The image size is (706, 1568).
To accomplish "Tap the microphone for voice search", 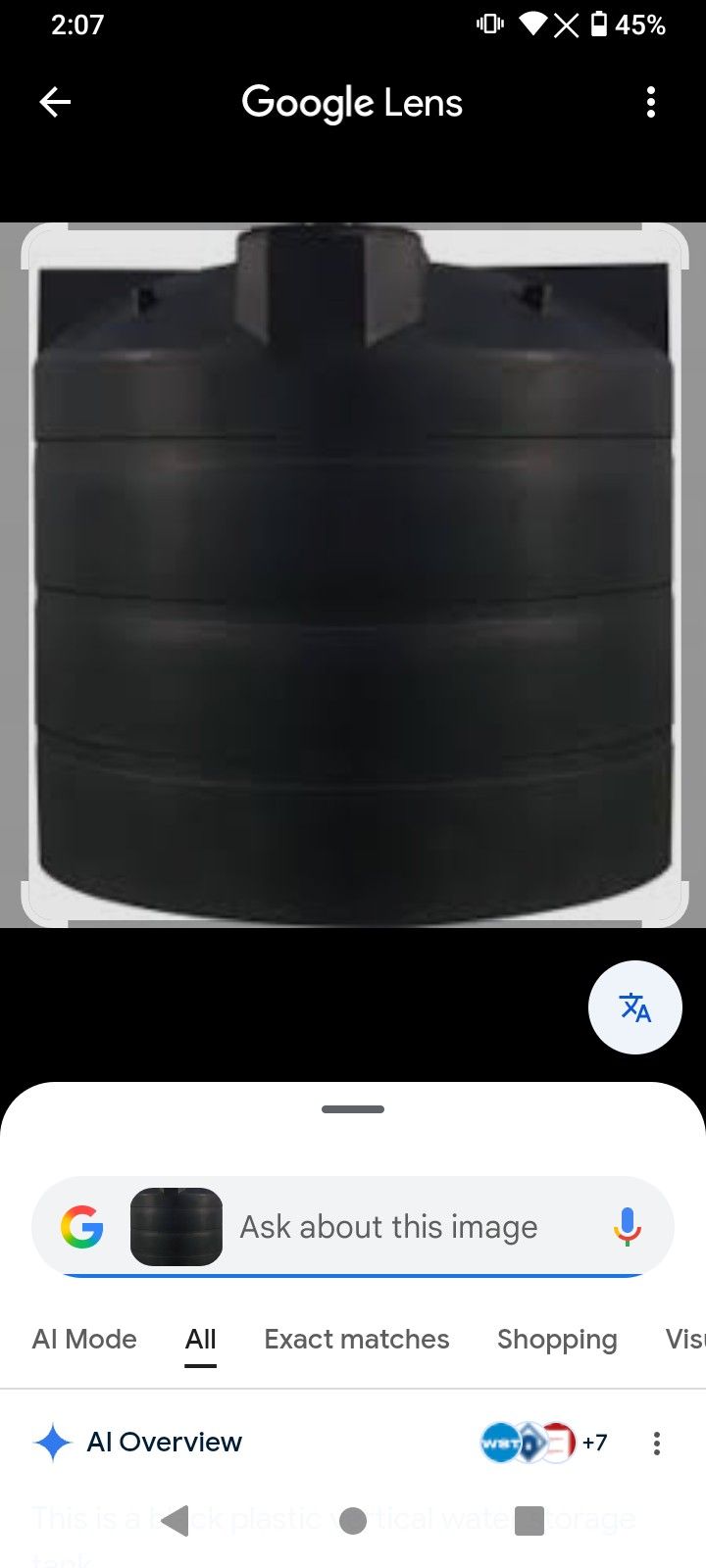I will click(625, 1226).
